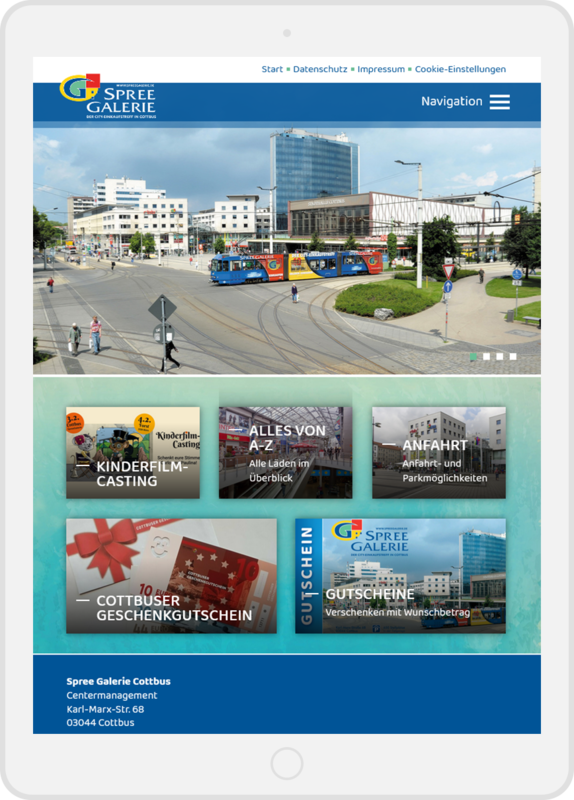The image size is (574, 800).
Task: Open the Navigation hamburger menu
Action: 465,102
